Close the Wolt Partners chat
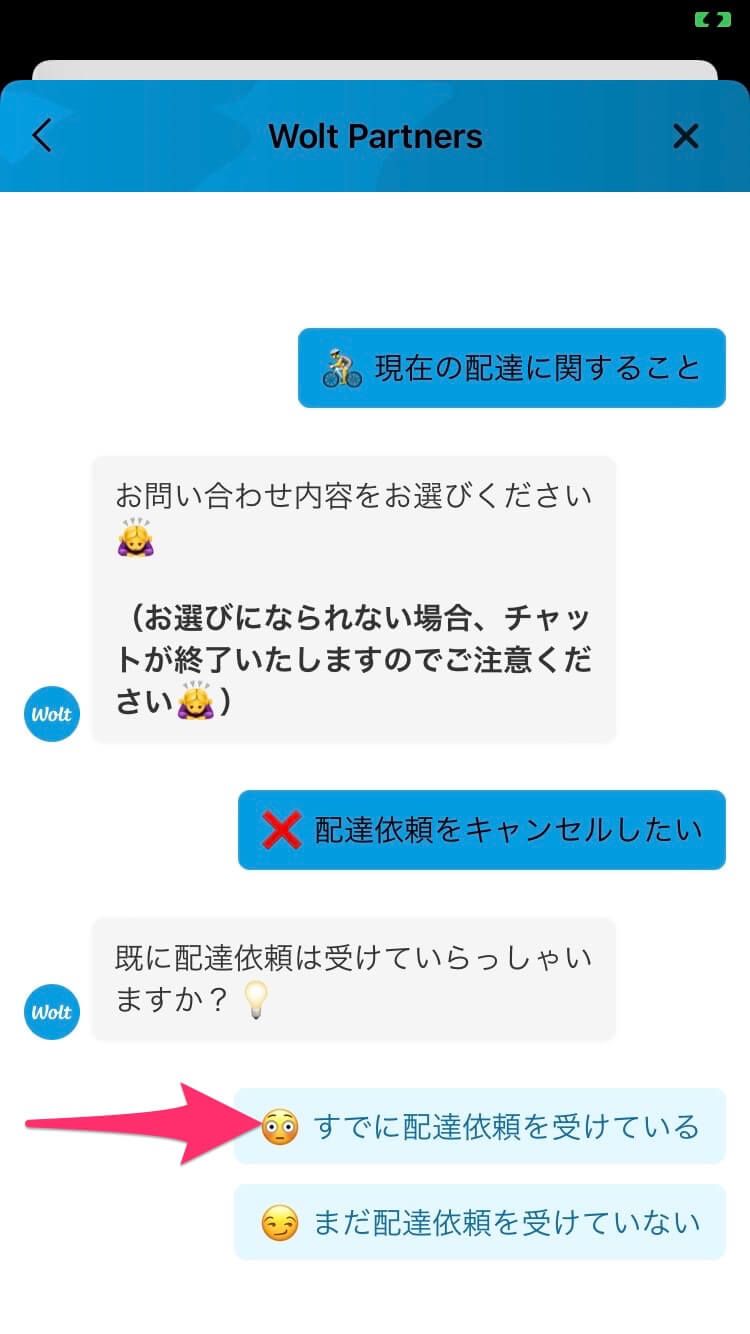The height and width of the screenshot is (1334, 750). [x=686, y=136]
